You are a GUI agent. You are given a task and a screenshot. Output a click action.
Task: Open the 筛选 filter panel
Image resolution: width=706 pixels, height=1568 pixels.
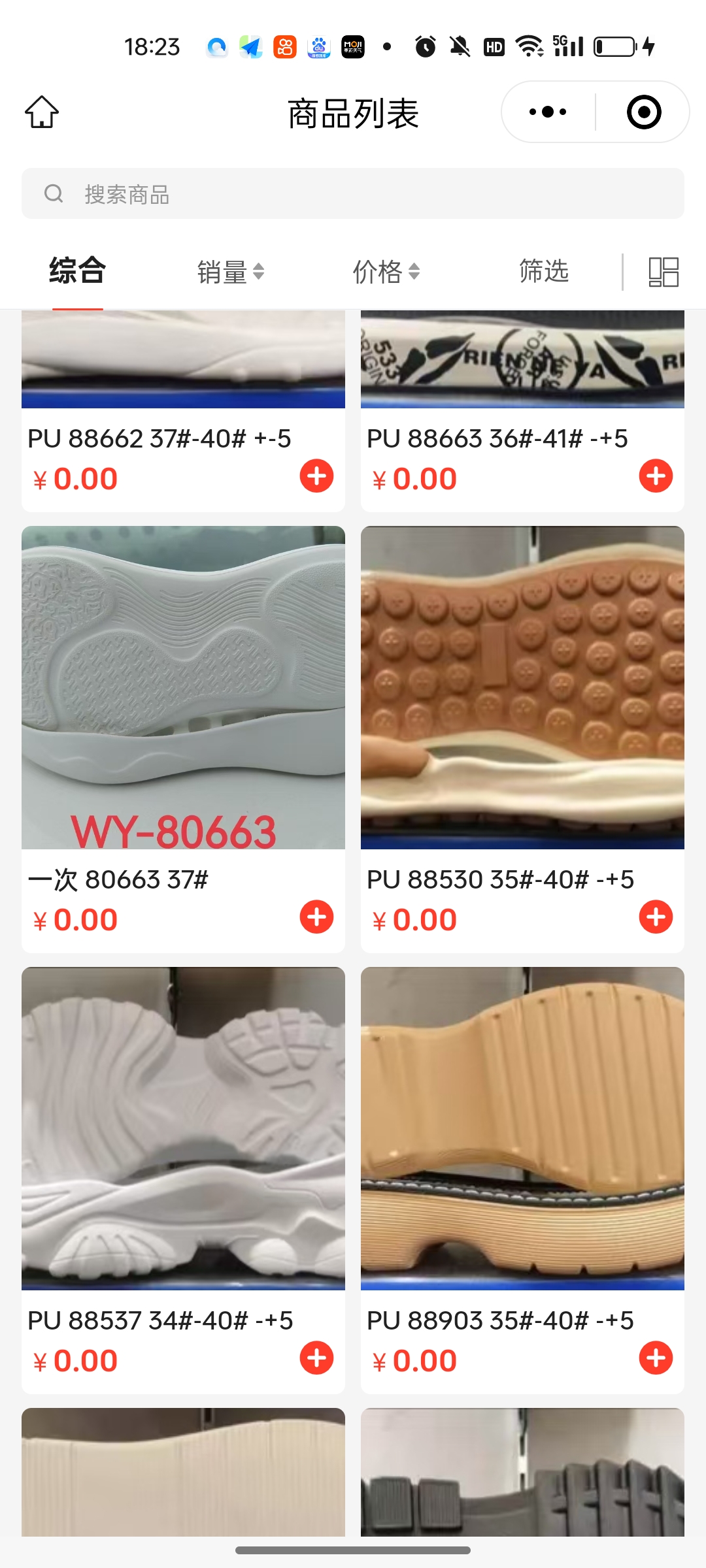[543, 270]
